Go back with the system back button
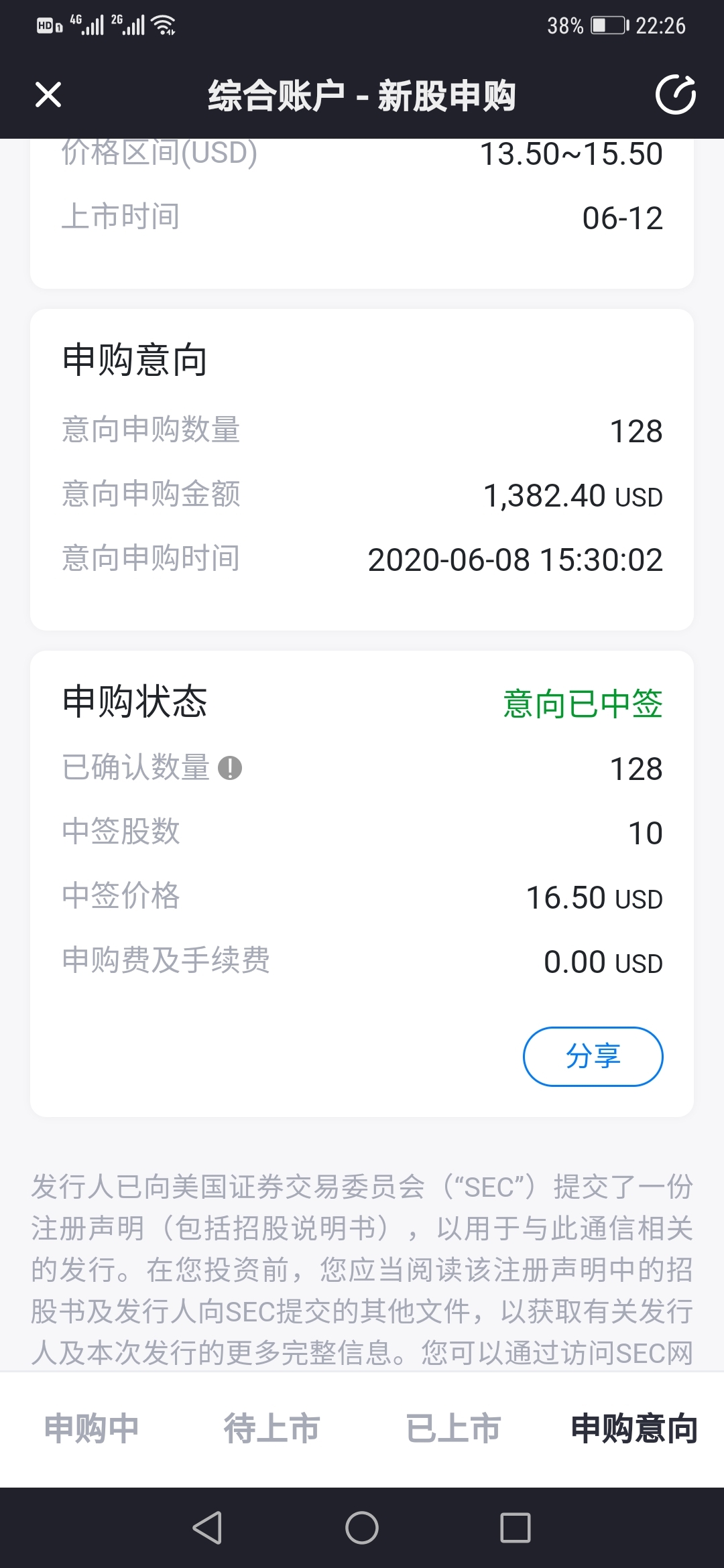Screen dimensions: 724x1568 [207, 1528]
